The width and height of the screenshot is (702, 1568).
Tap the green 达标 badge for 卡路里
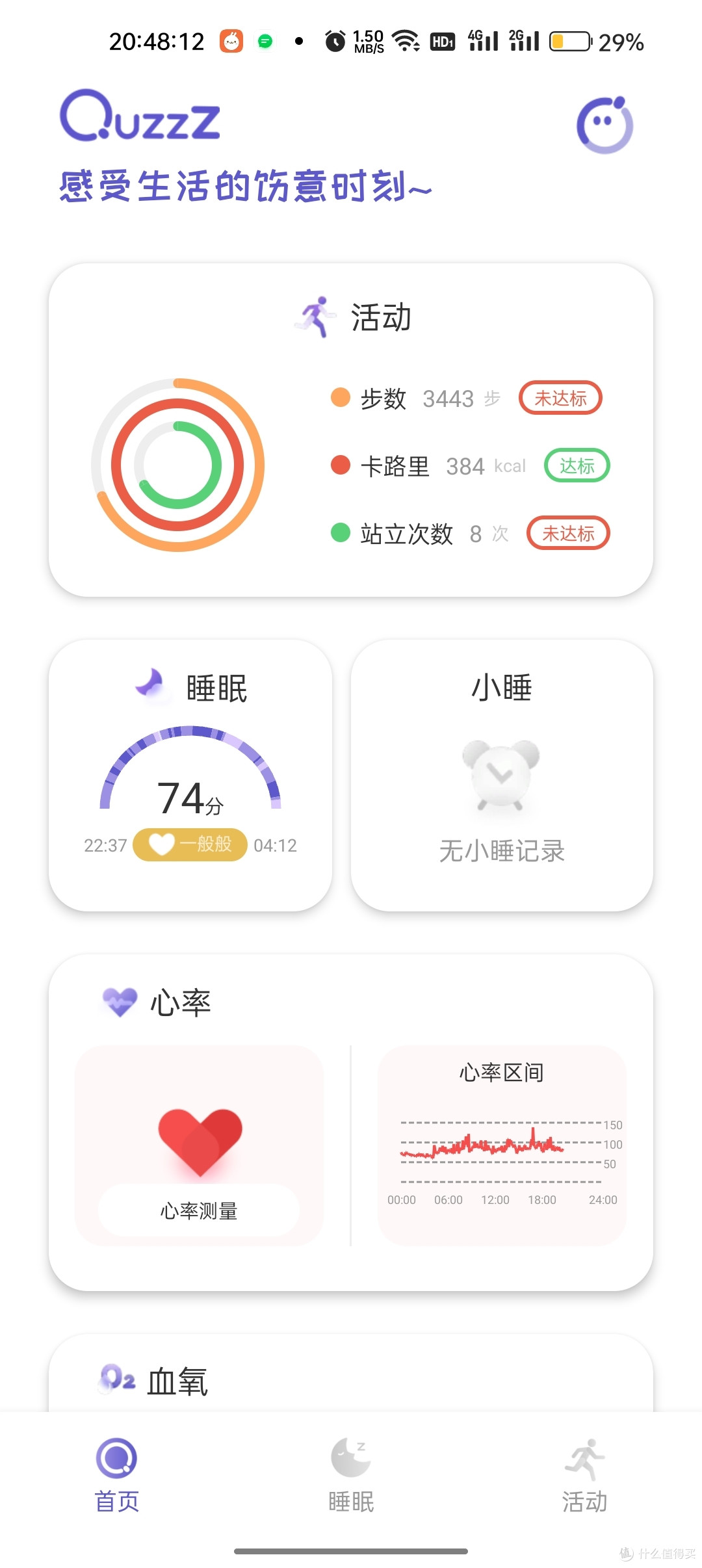pos(576,465)
